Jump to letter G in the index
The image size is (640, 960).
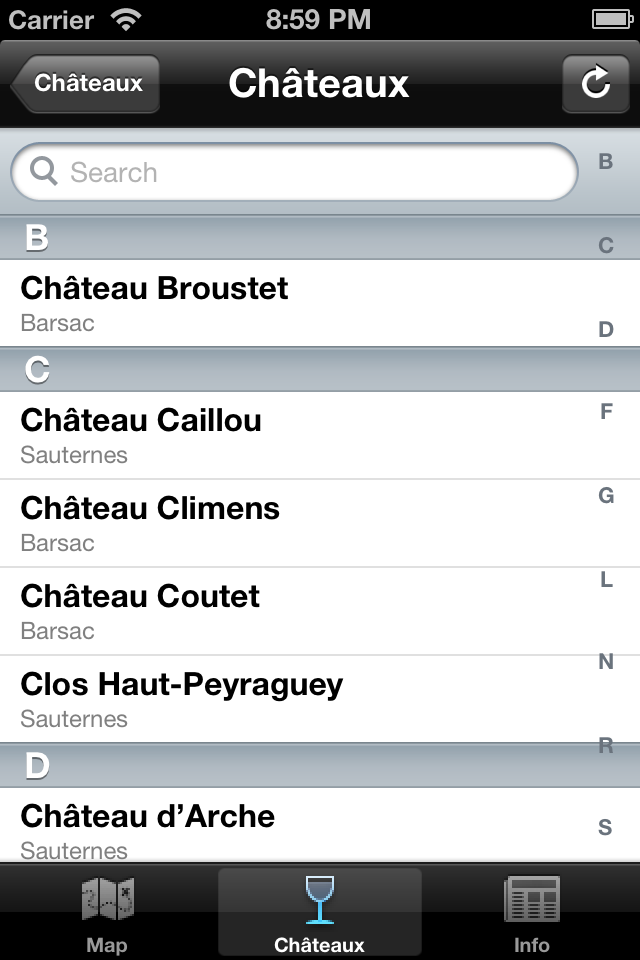coord(606,496)
